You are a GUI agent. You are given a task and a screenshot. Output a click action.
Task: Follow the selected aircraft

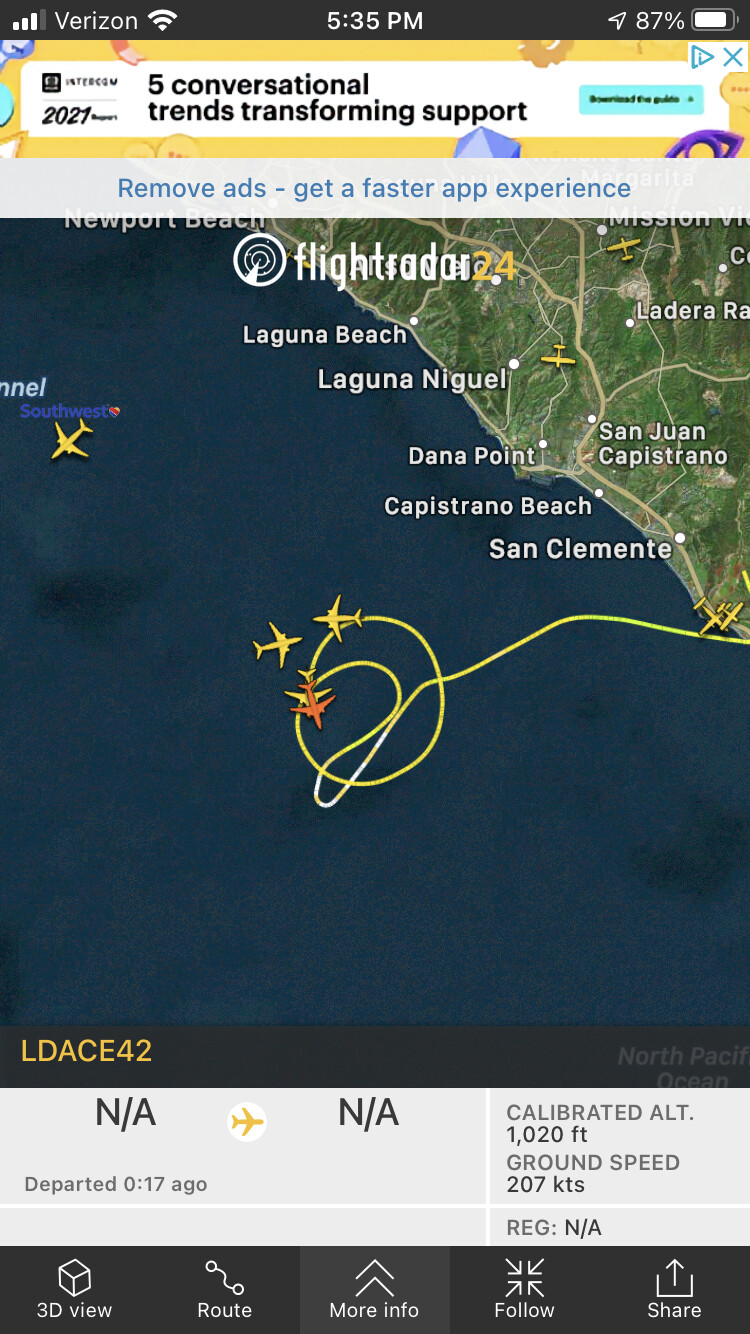point(524,1289)
